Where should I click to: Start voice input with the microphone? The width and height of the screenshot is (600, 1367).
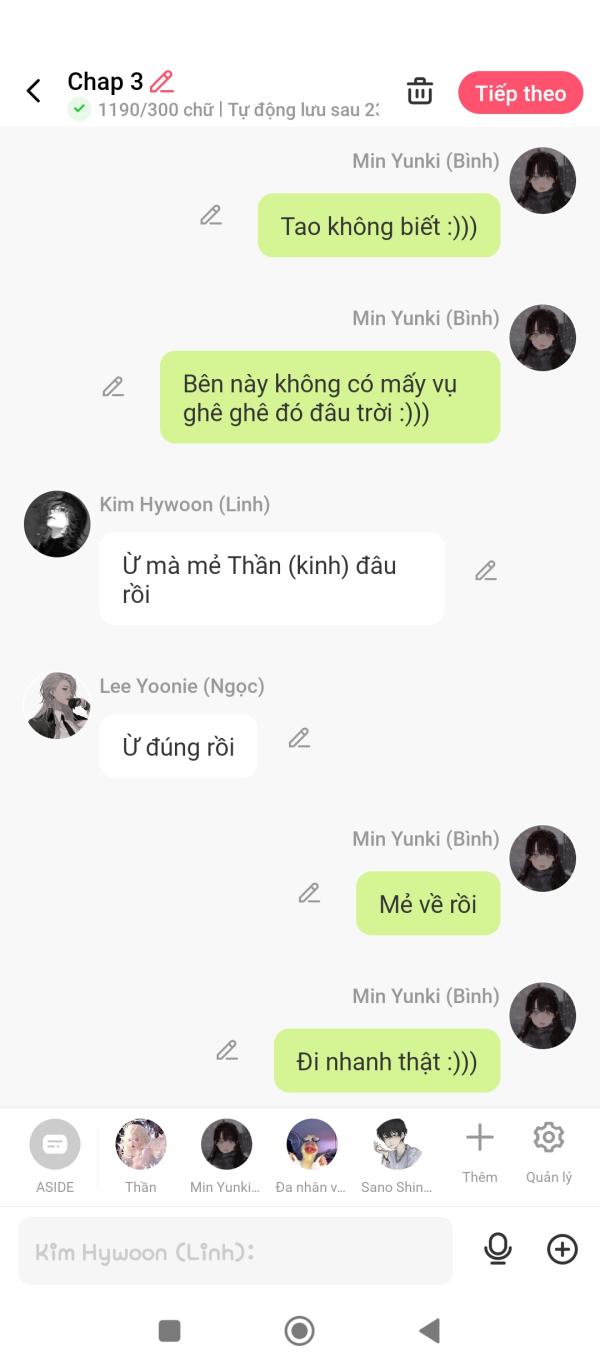pos(497,1249)
